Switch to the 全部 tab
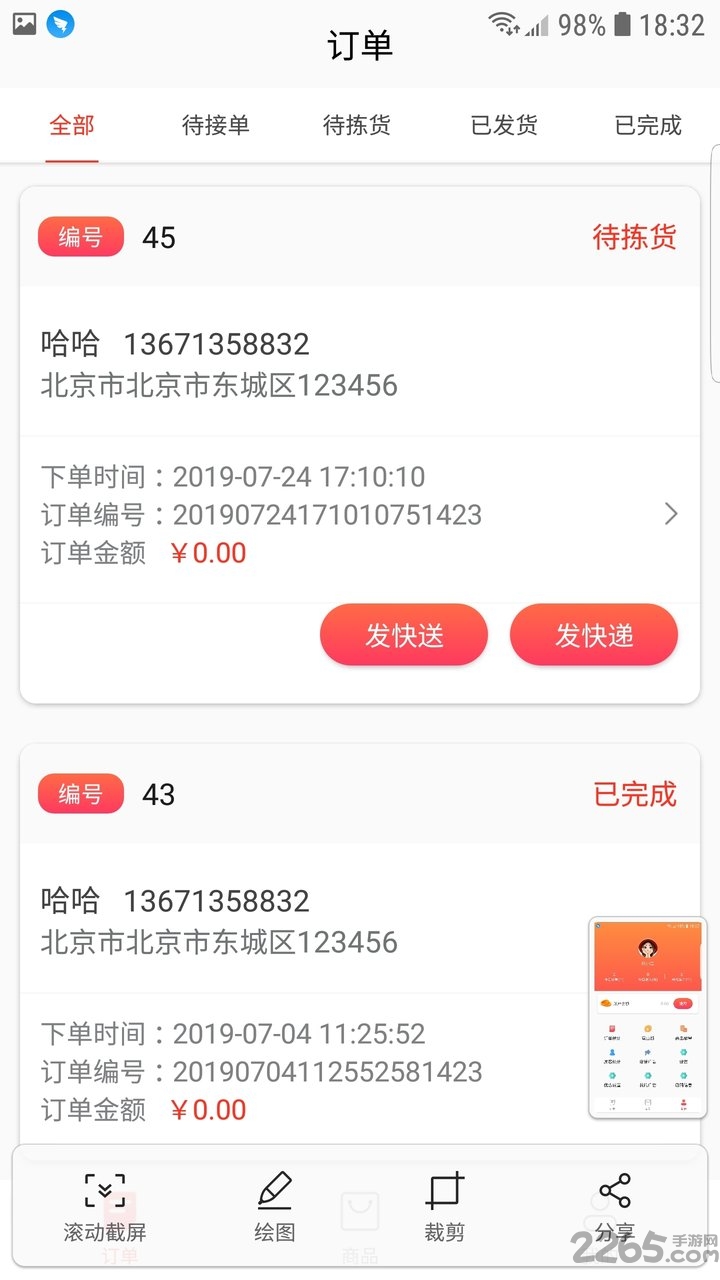Viewport: 720px width, 1280px height. 72,126
